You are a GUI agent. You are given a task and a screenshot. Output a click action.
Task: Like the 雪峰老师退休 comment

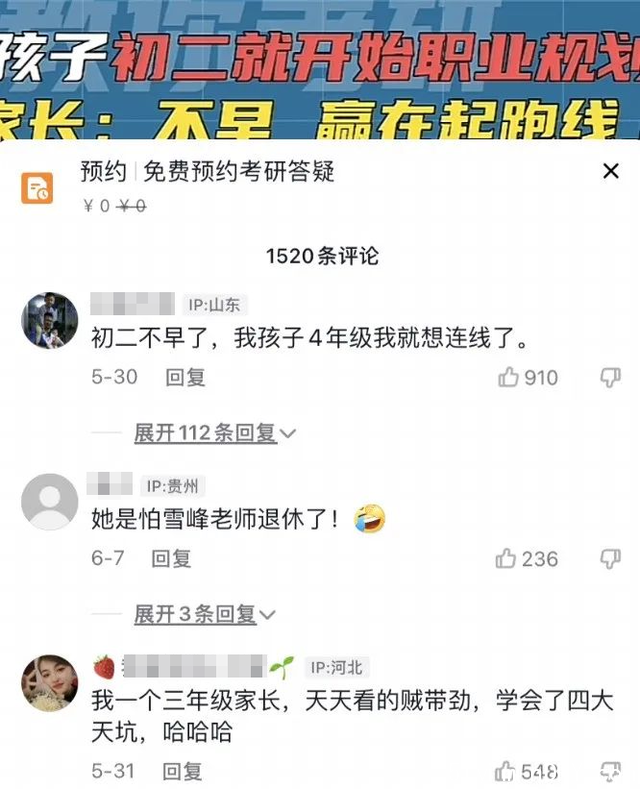(x=506, y=559)
